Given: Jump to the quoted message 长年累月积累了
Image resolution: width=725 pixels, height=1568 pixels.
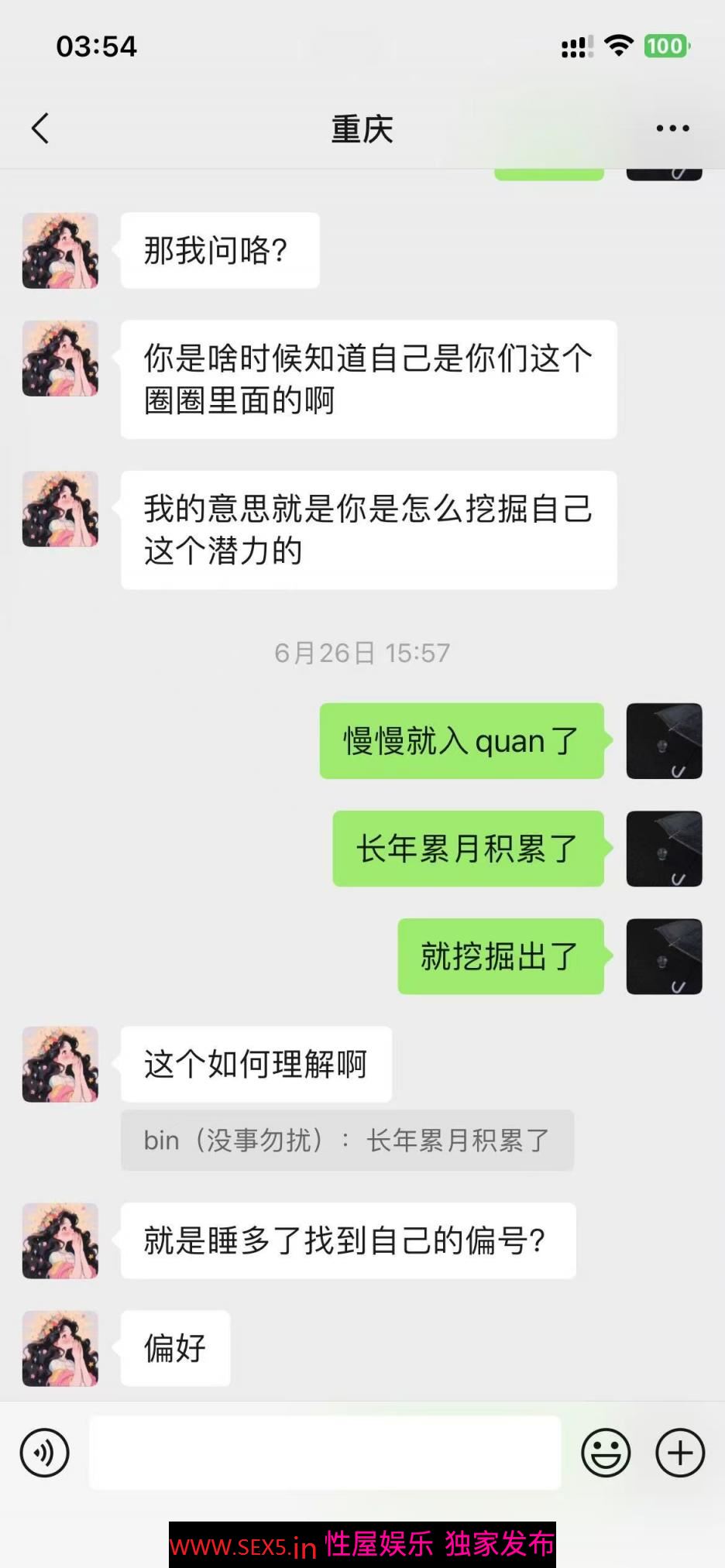Looking at the screenshot, I should [347, 1140].
